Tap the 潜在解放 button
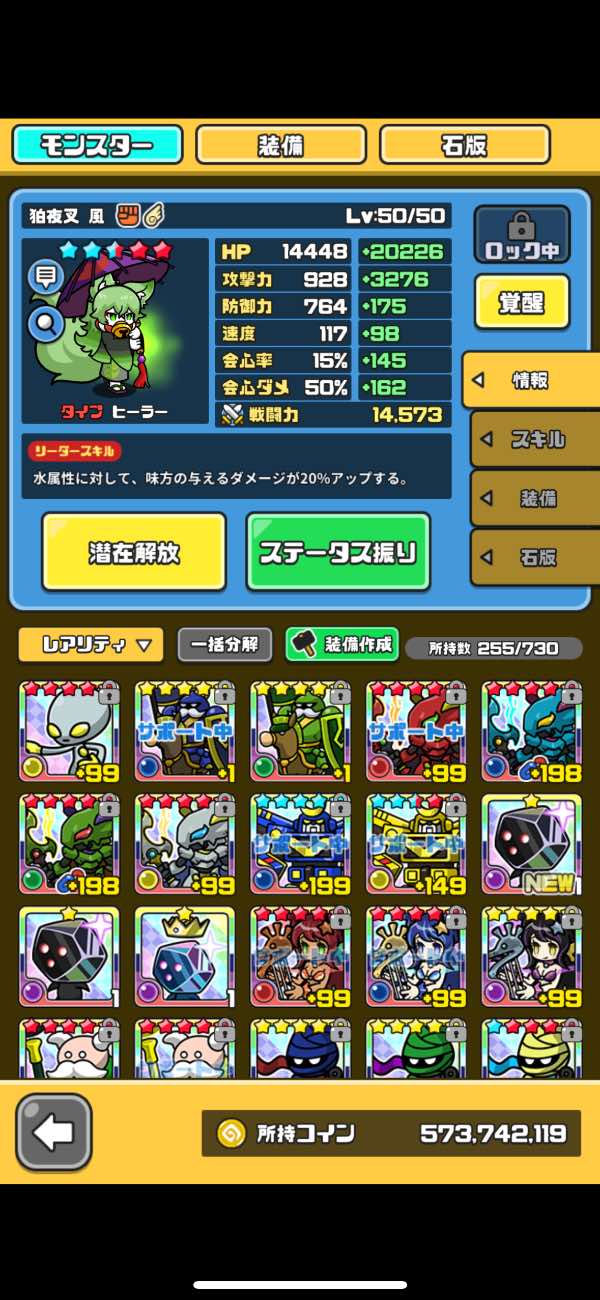Viewport: 600px width, 1300px height. click(x=134, y=552)
